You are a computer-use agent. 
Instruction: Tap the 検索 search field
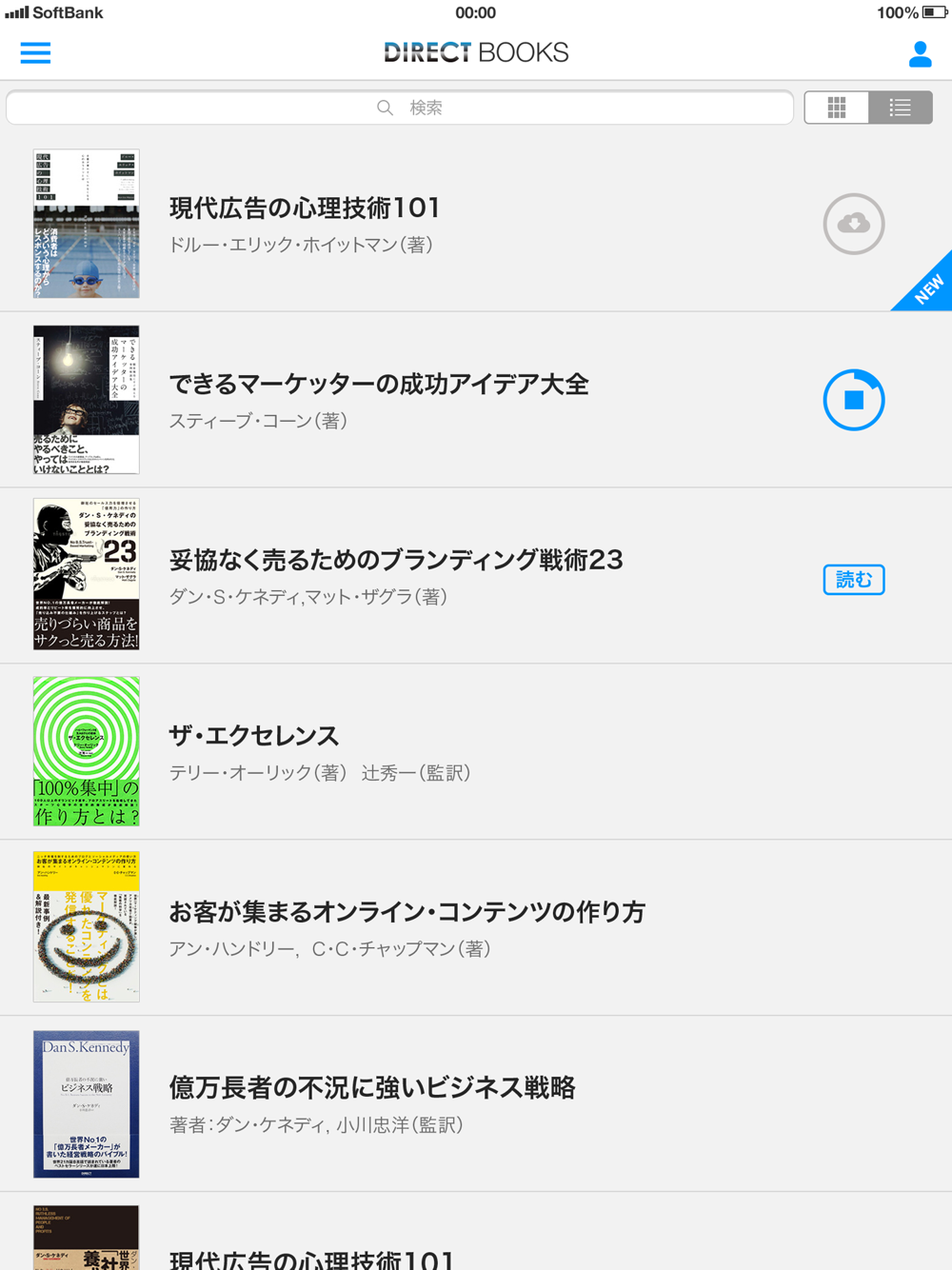[x=400, y=108]
